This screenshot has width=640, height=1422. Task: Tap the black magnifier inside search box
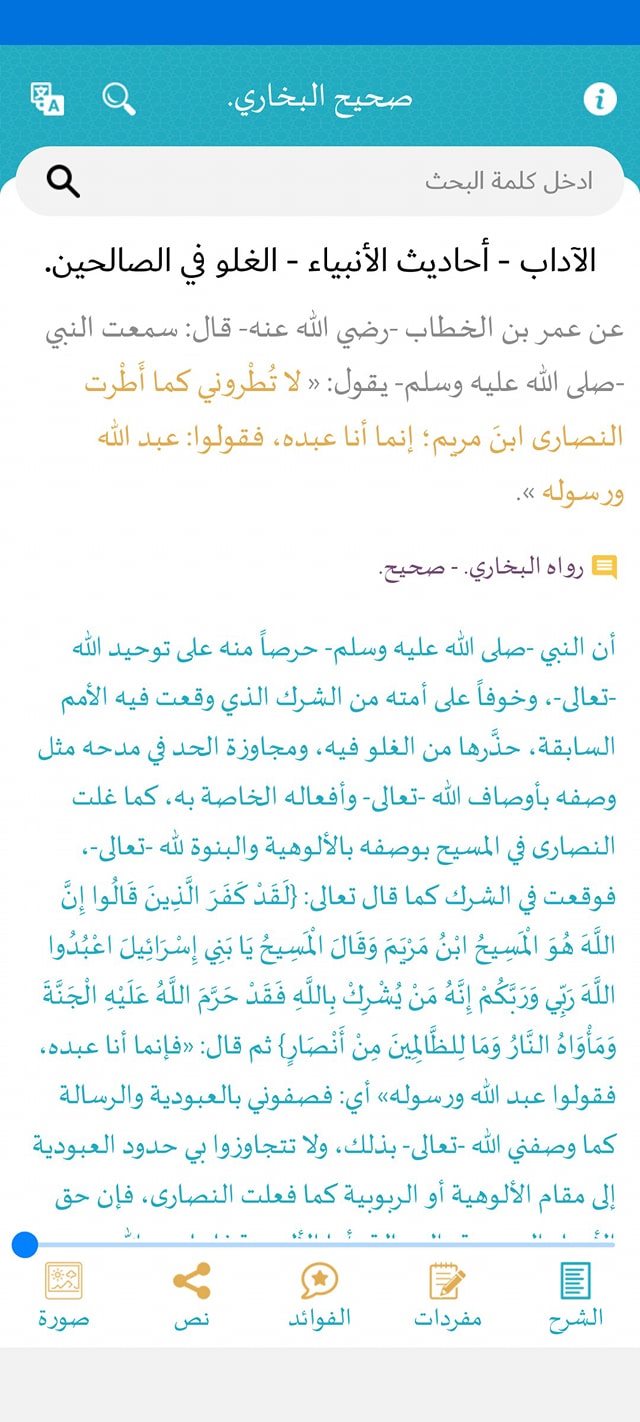[x=63, y=181]
